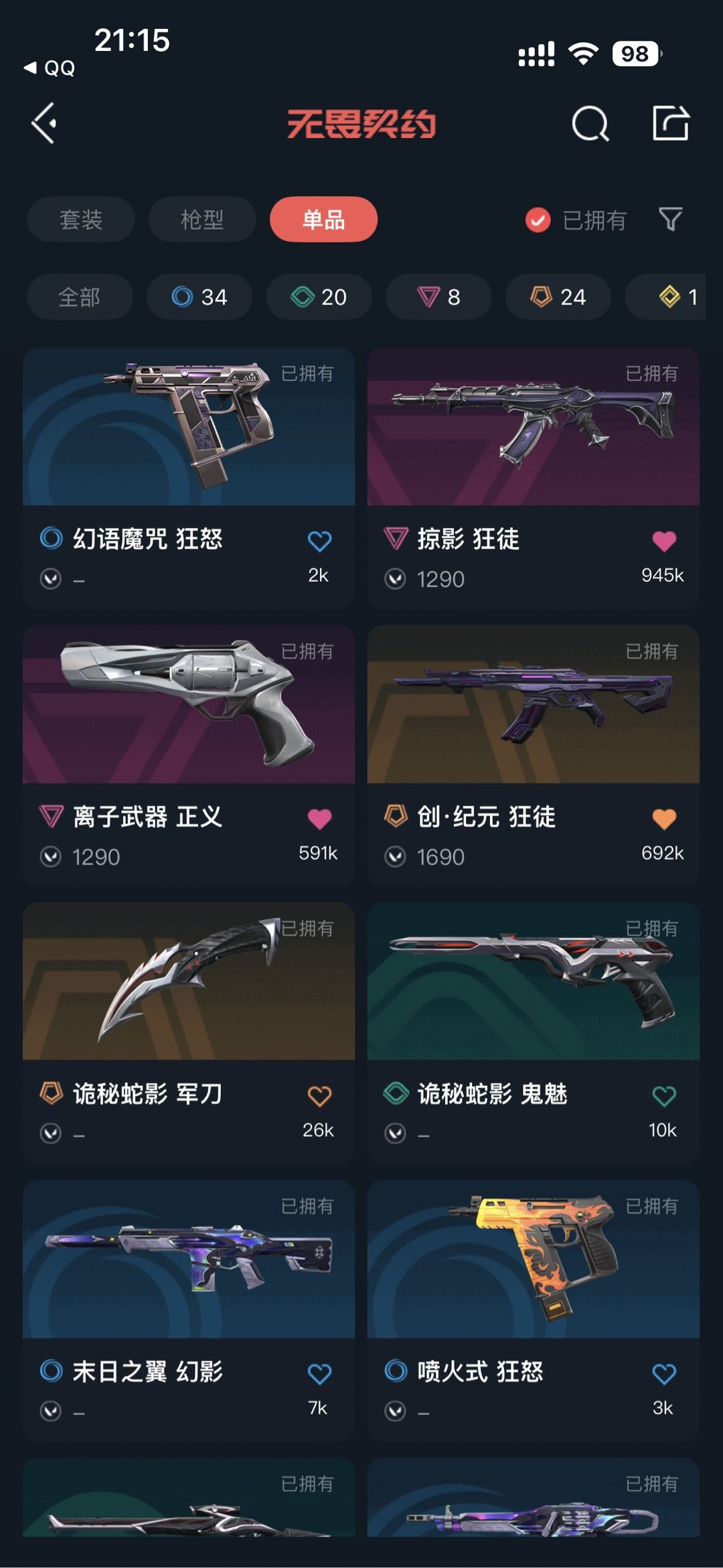Like the 诡秘蛇影 军刀 skin
This screenshot has width=723, height=1568.
point(319,1096)
